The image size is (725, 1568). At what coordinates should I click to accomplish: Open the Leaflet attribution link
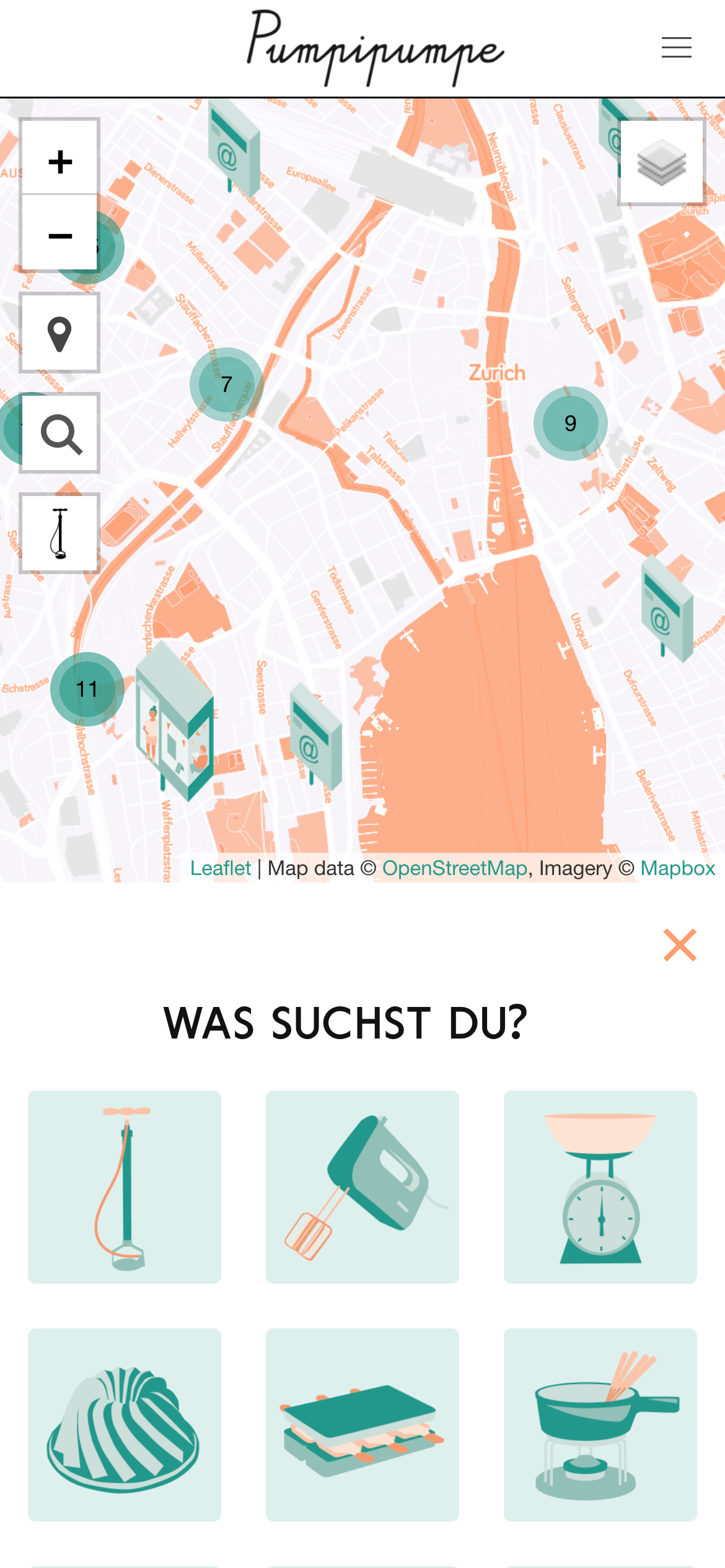220,868
